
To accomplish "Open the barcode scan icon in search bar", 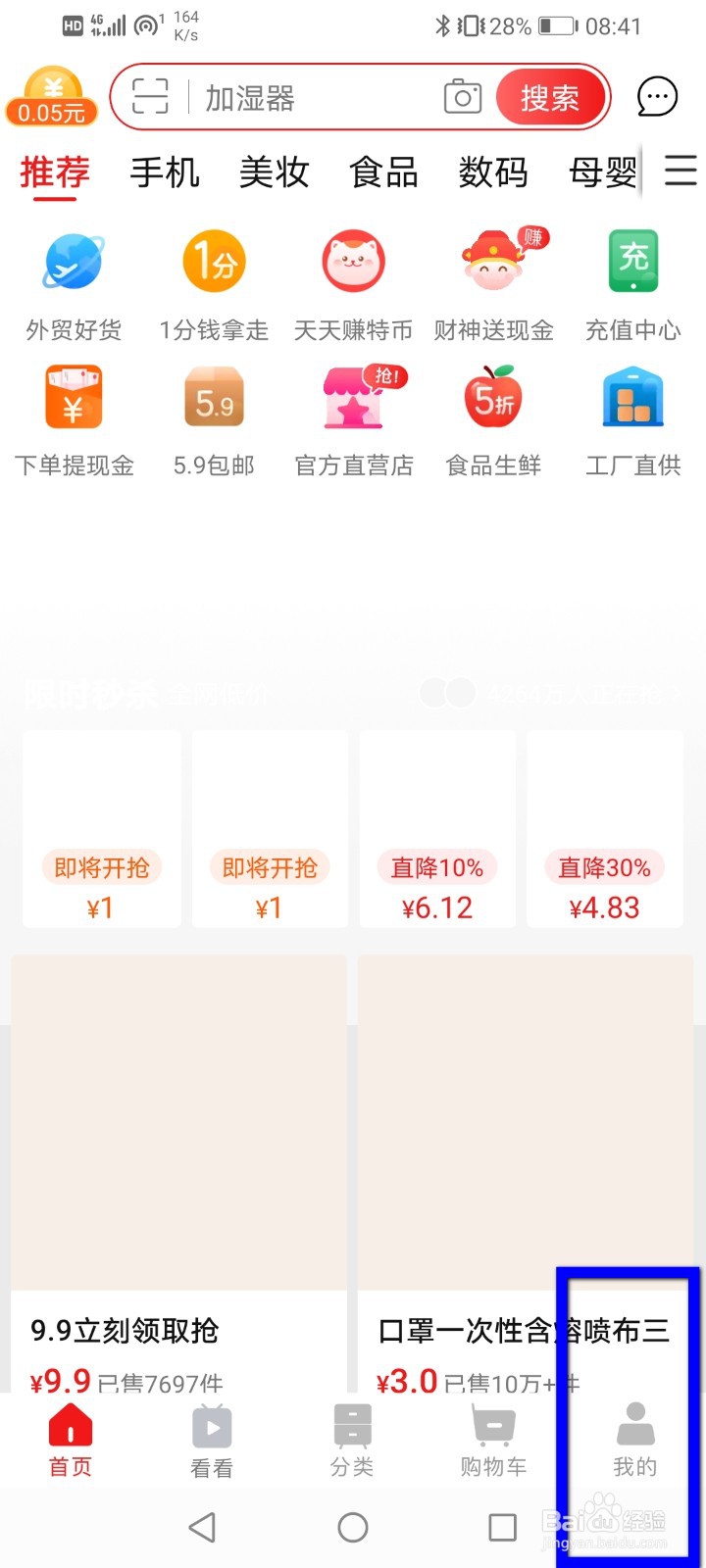I will pos(152,97).
